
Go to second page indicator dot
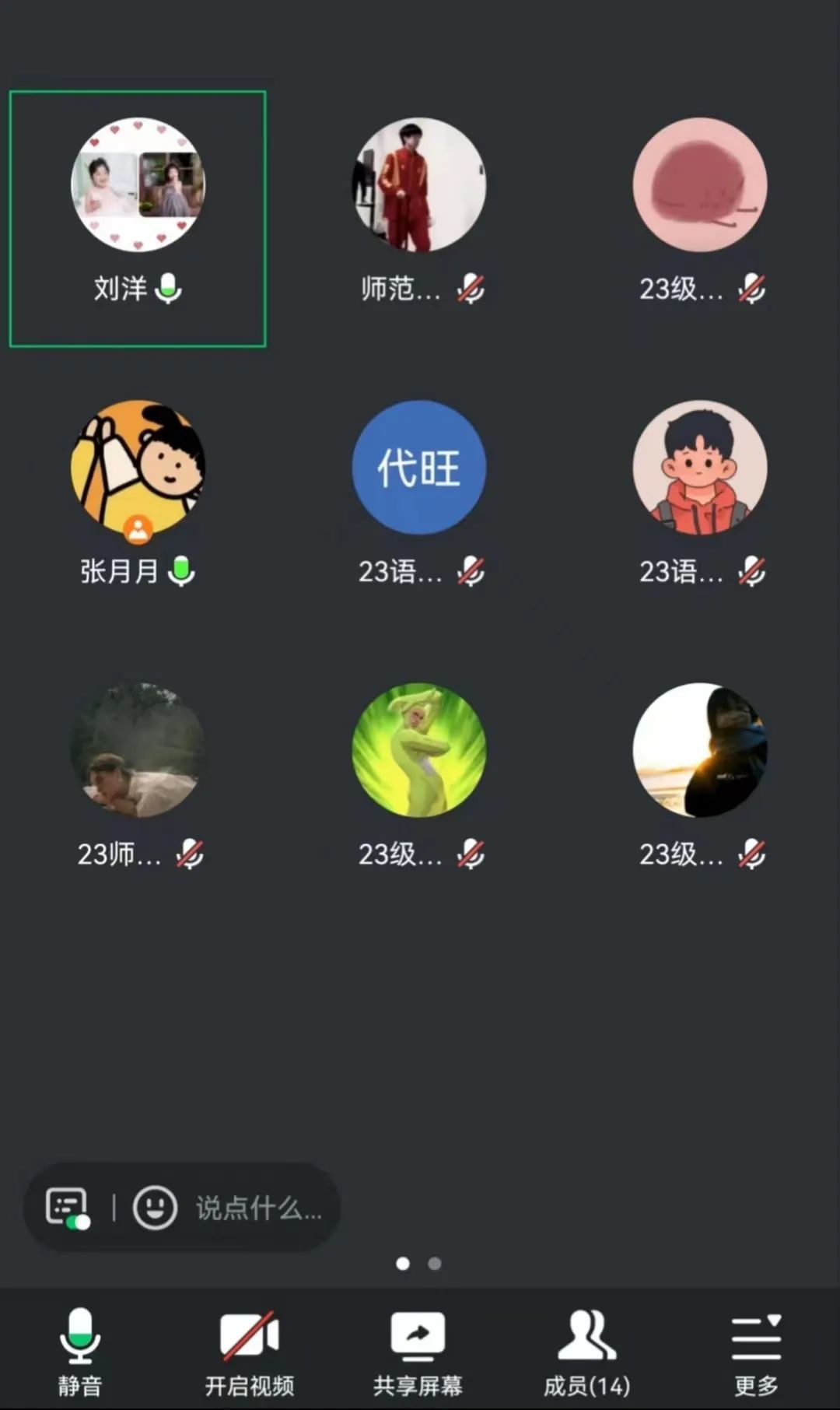coord(435,1264)
